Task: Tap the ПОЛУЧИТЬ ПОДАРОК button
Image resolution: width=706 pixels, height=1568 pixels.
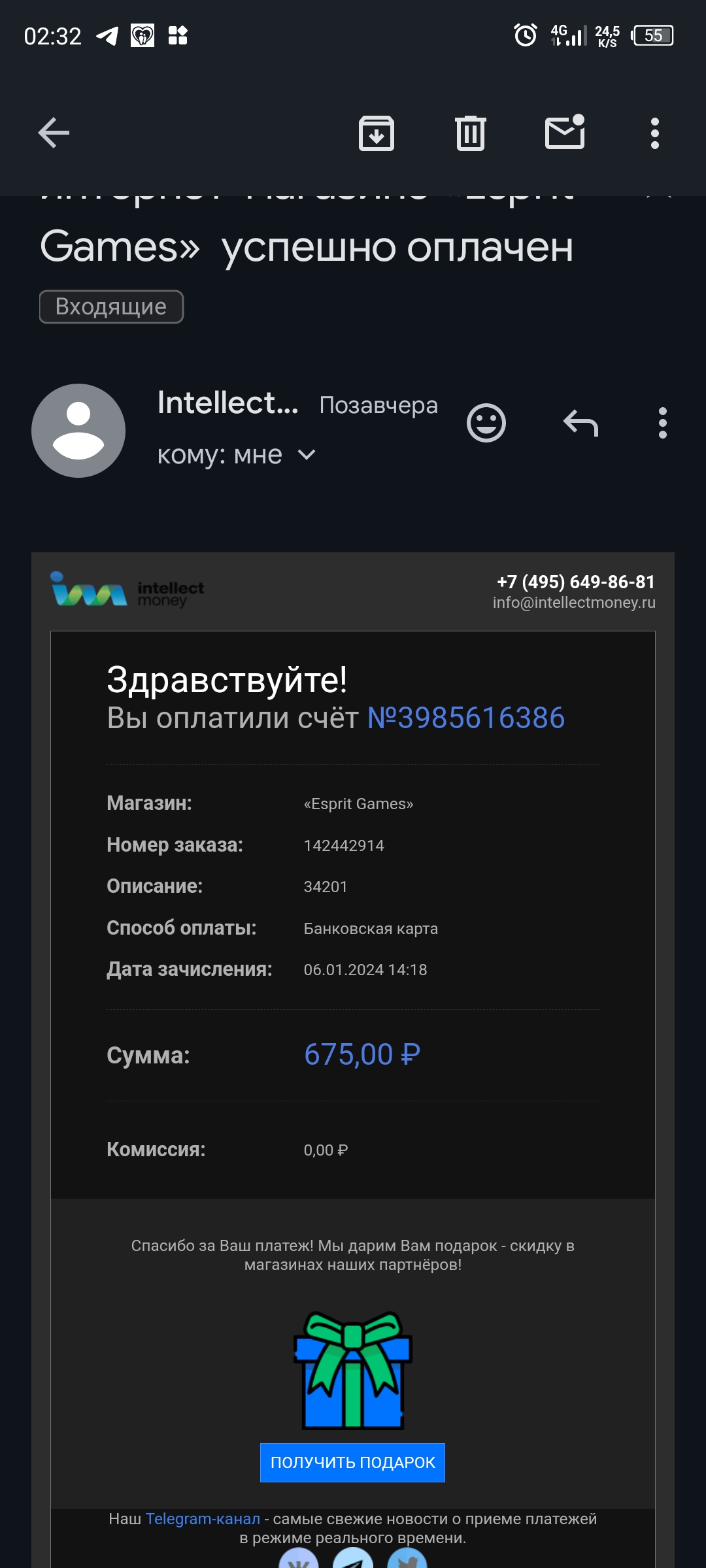Action: tap(352, 1462)
